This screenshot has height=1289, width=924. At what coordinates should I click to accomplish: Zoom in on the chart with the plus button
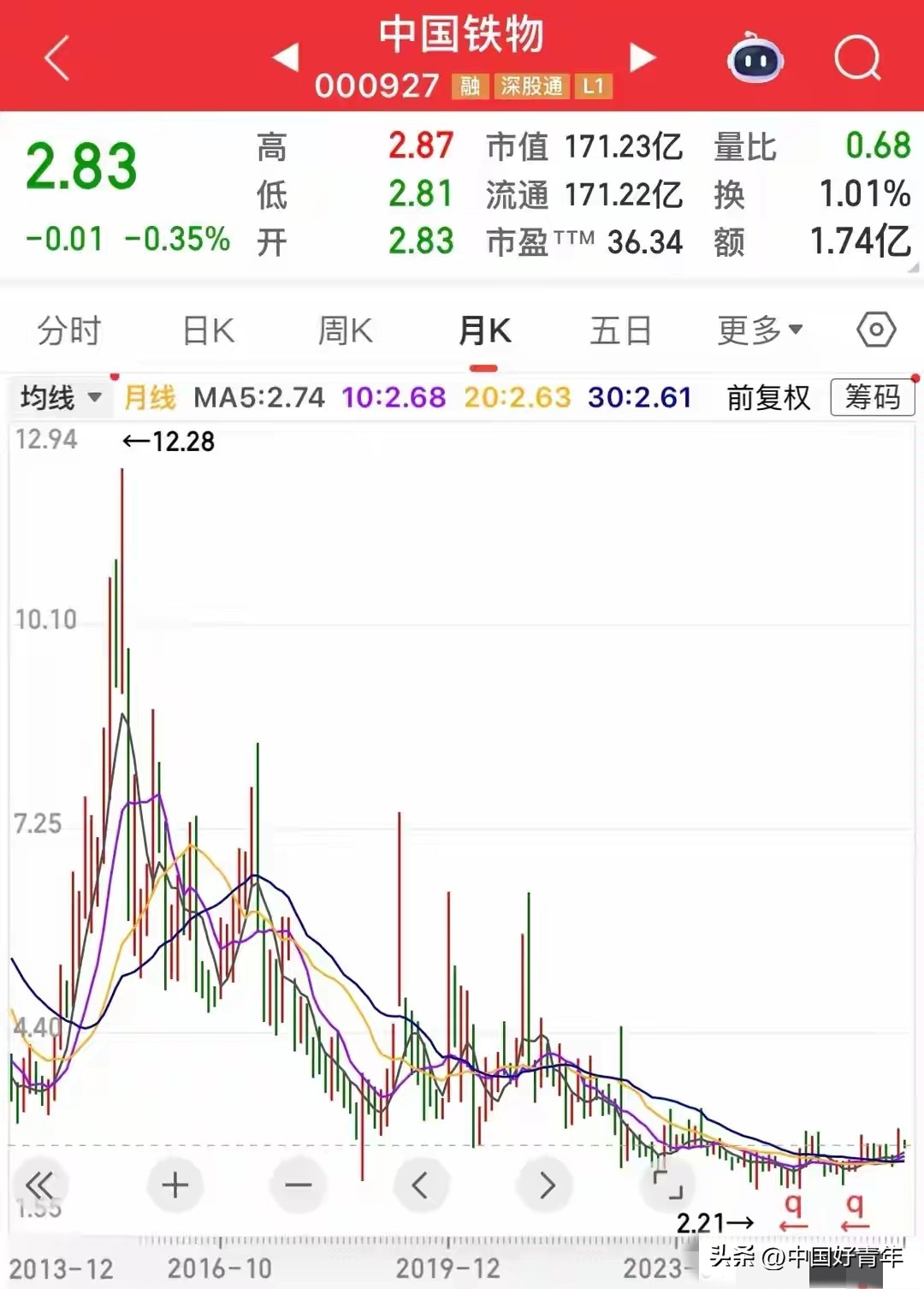coord(175,1185)
